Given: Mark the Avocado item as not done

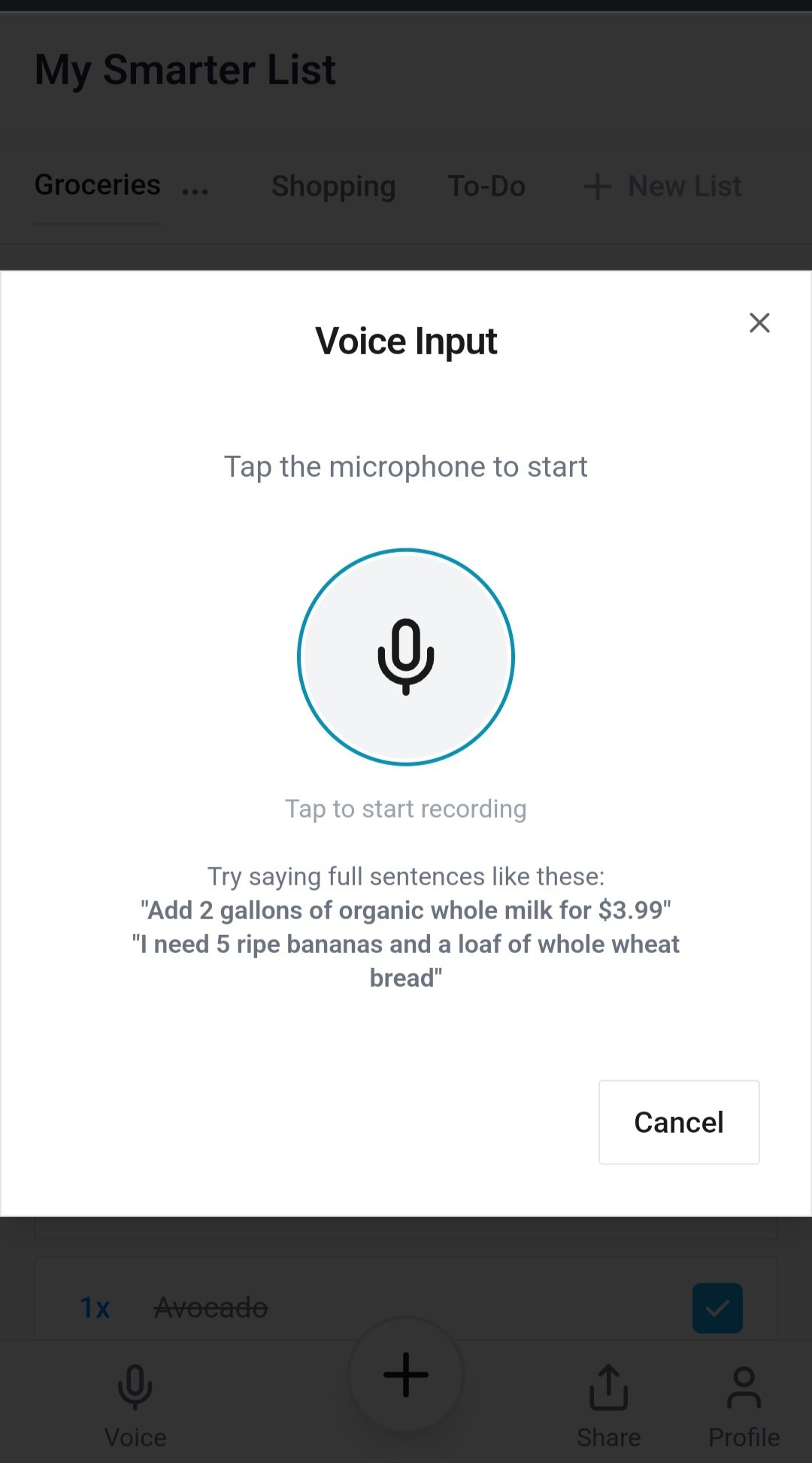Looking at the screenshot, I should pyautogui.click(x=717, y=1307).
